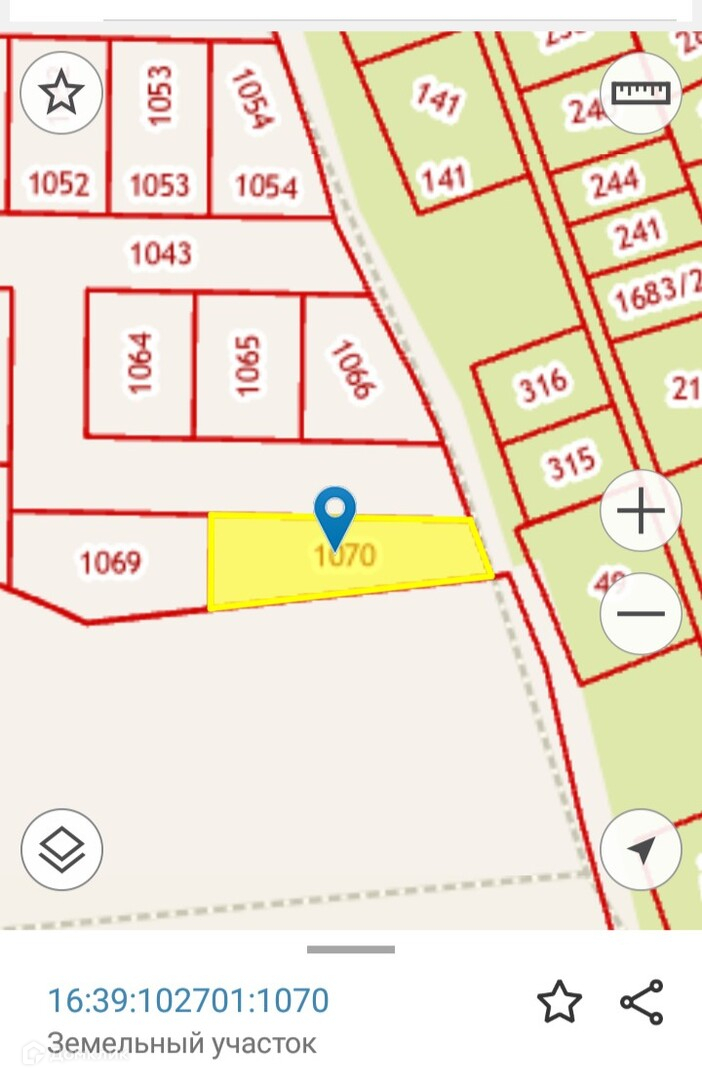The height and width of the screenshot is (1080, 702).
Task: Center the map on my location
Action: tap(641, 849)
